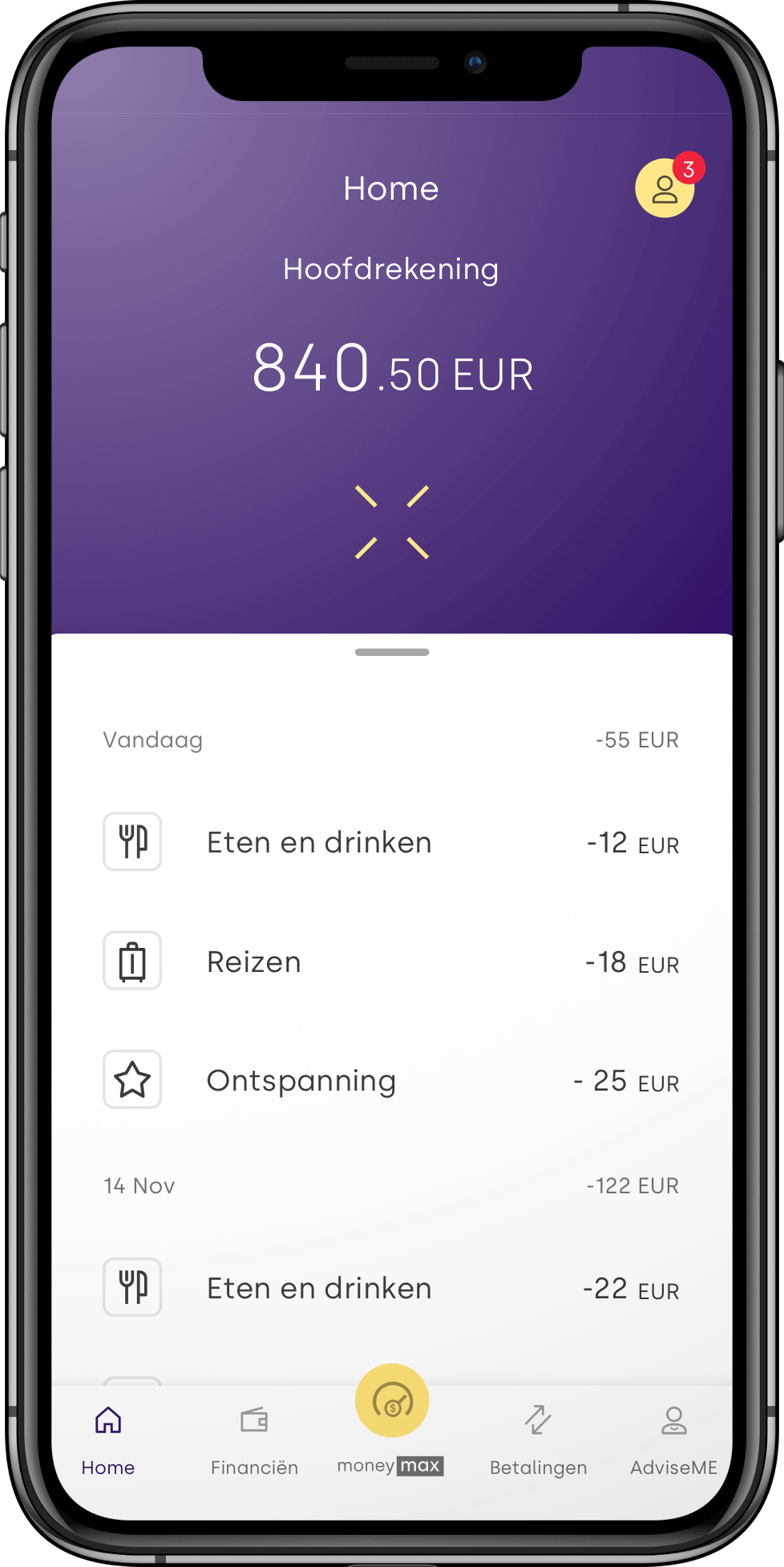Open the Ontspanning -25 EUR transaction
Screen dimensions: 784x1567
391,1080
